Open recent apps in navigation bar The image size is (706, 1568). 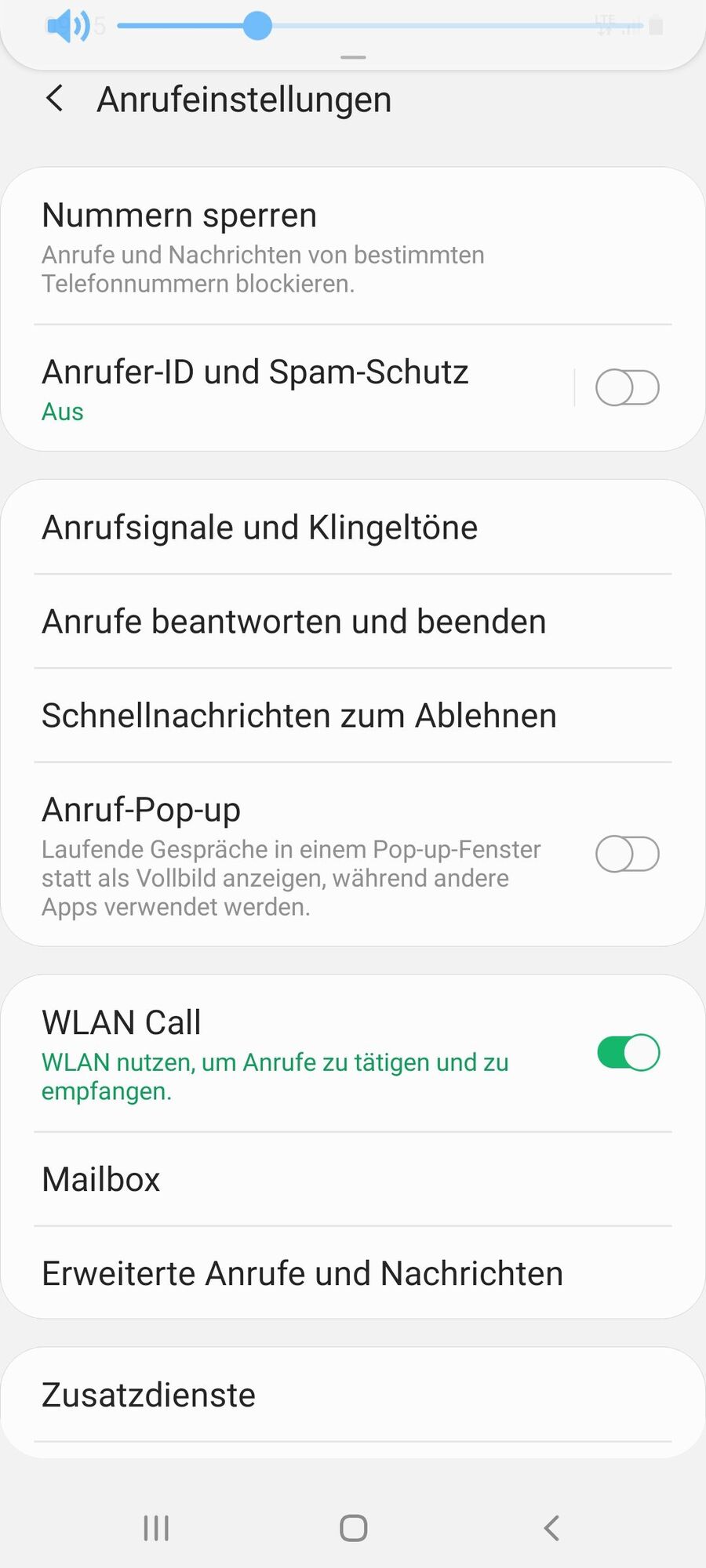pyautogui.click(x=156, y=1527)
